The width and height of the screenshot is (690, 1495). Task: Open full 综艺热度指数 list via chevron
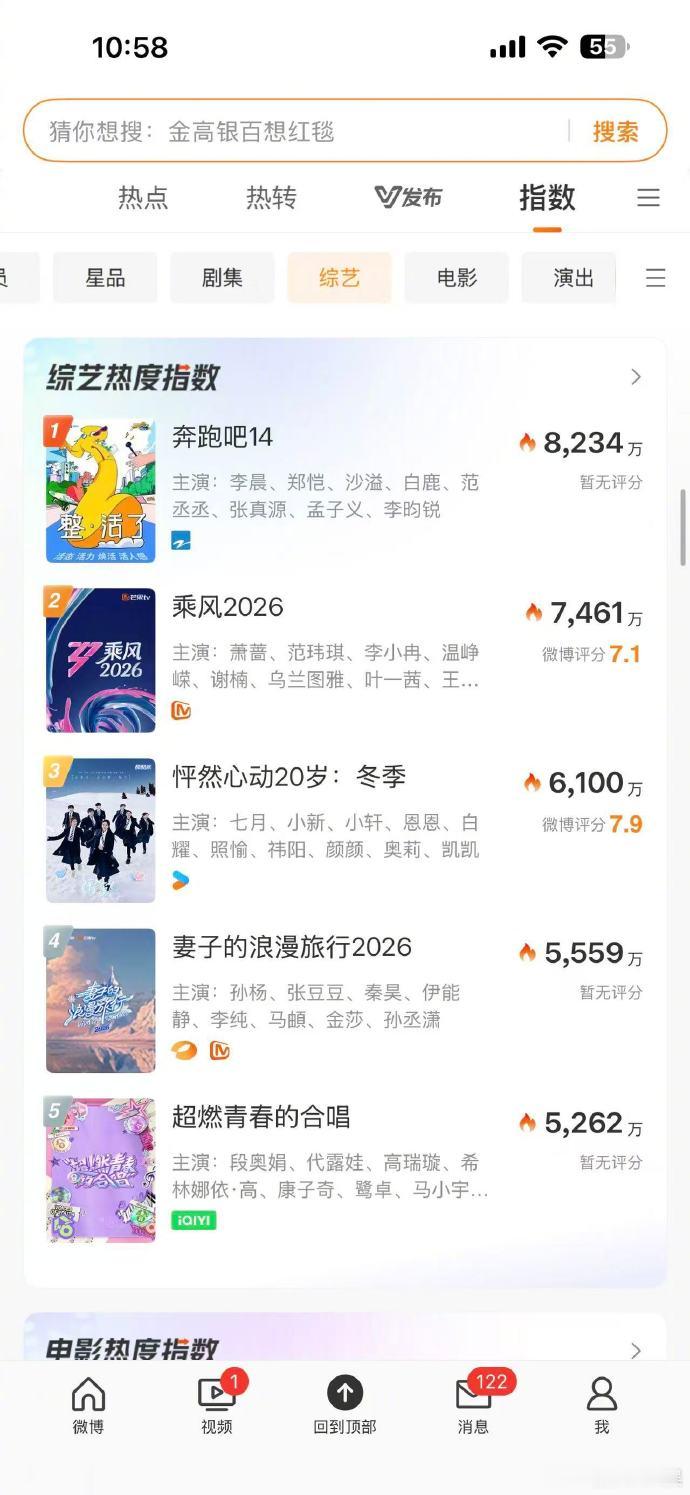click(636, 377)
